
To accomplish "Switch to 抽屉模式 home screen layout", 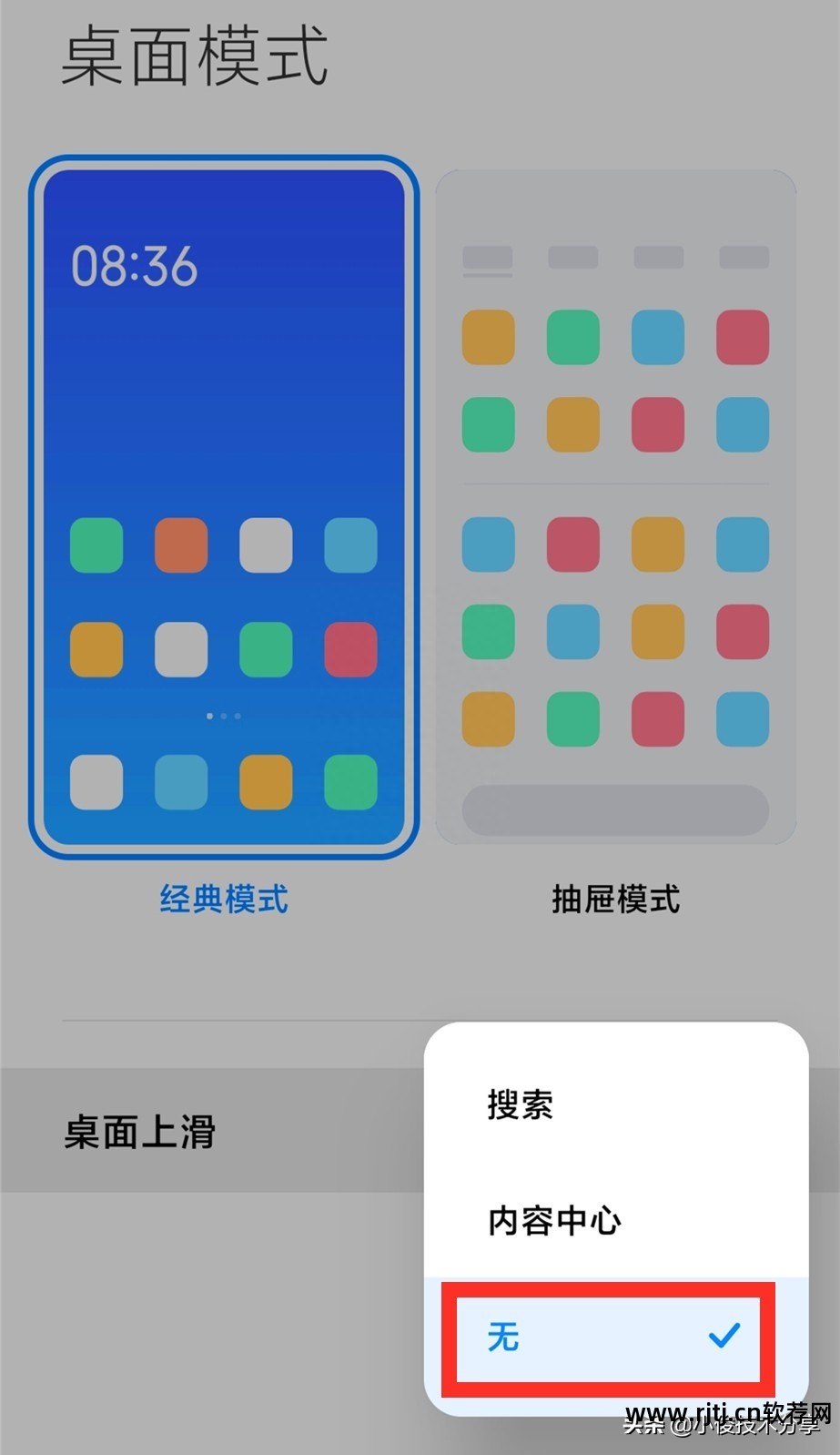I will [615, 508].
